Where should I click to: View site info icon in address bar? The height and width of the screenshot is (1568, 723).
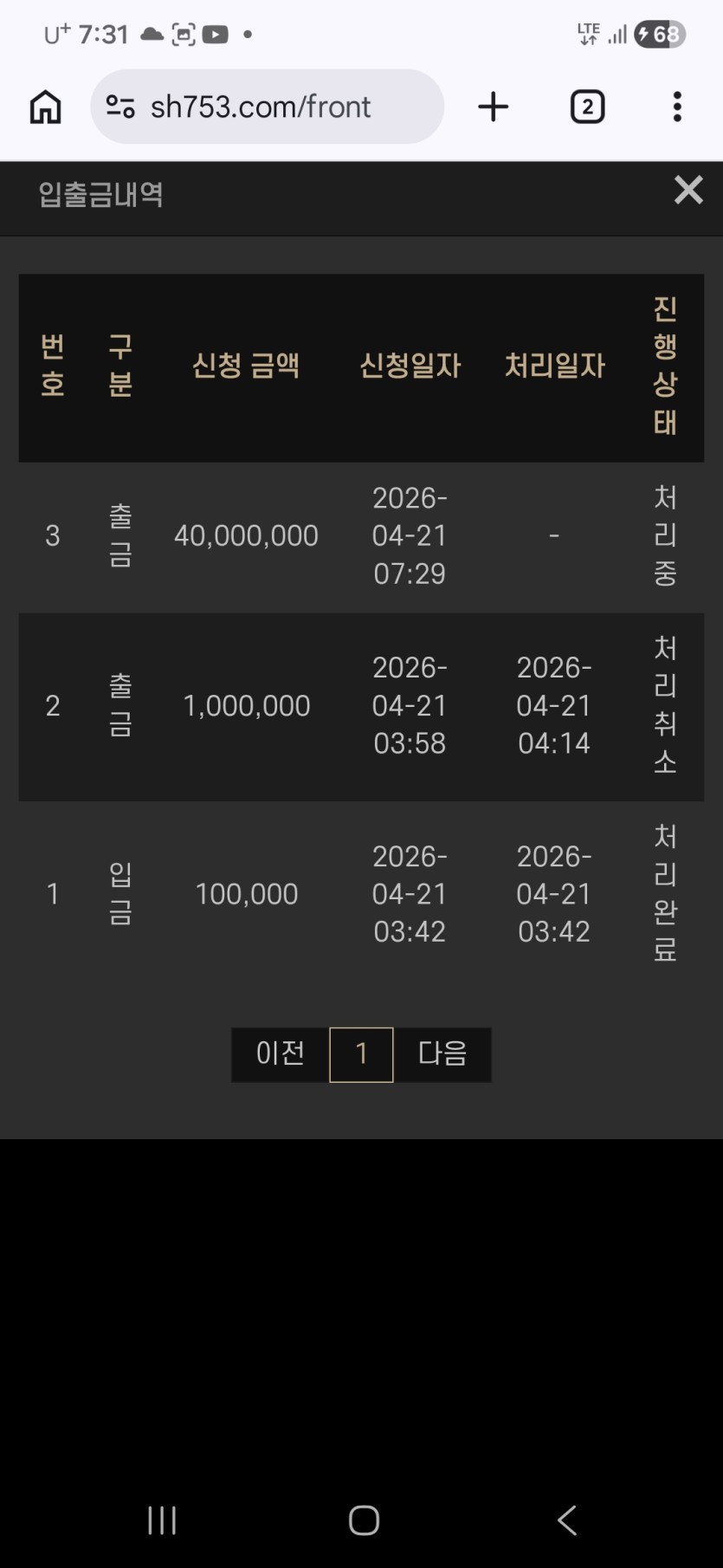coord(120,107)
